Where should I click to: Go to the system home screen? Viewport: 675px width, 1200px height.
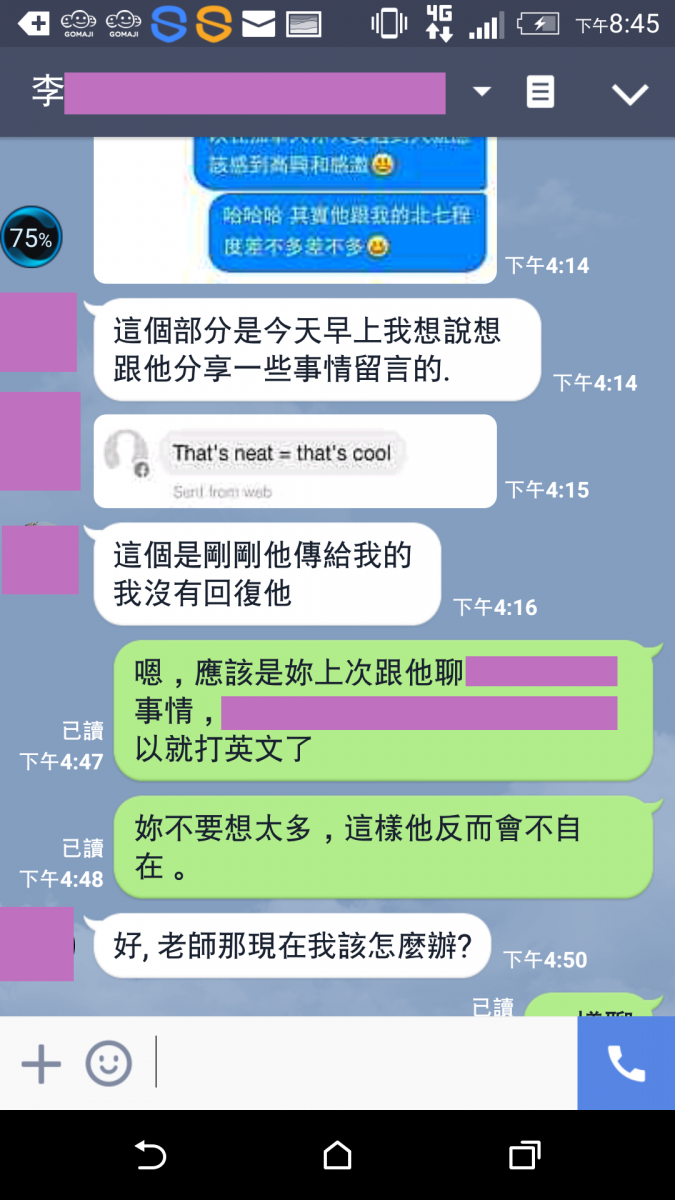point(337,1156)
